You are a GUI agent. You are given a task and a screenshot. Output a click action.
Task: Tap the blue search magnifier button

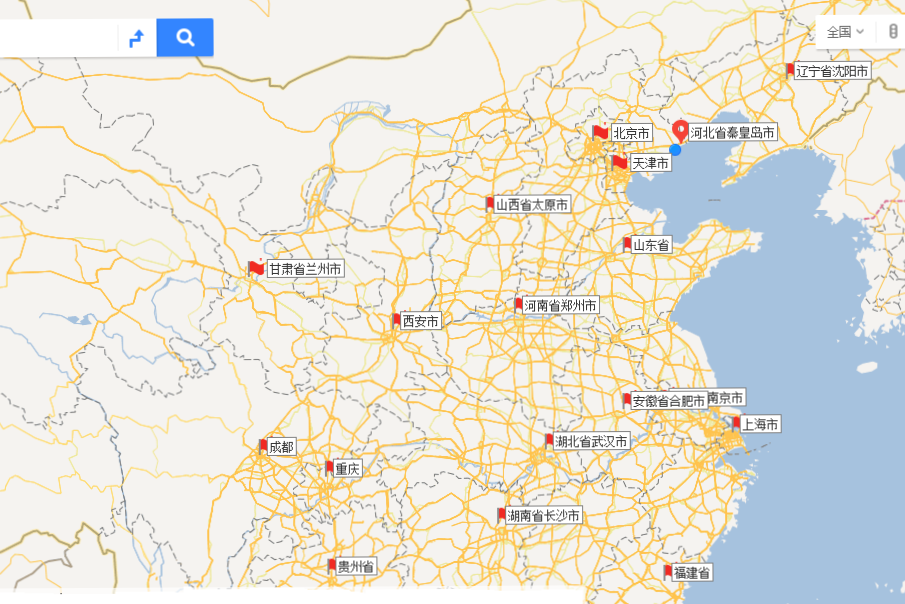coord(185,38)
